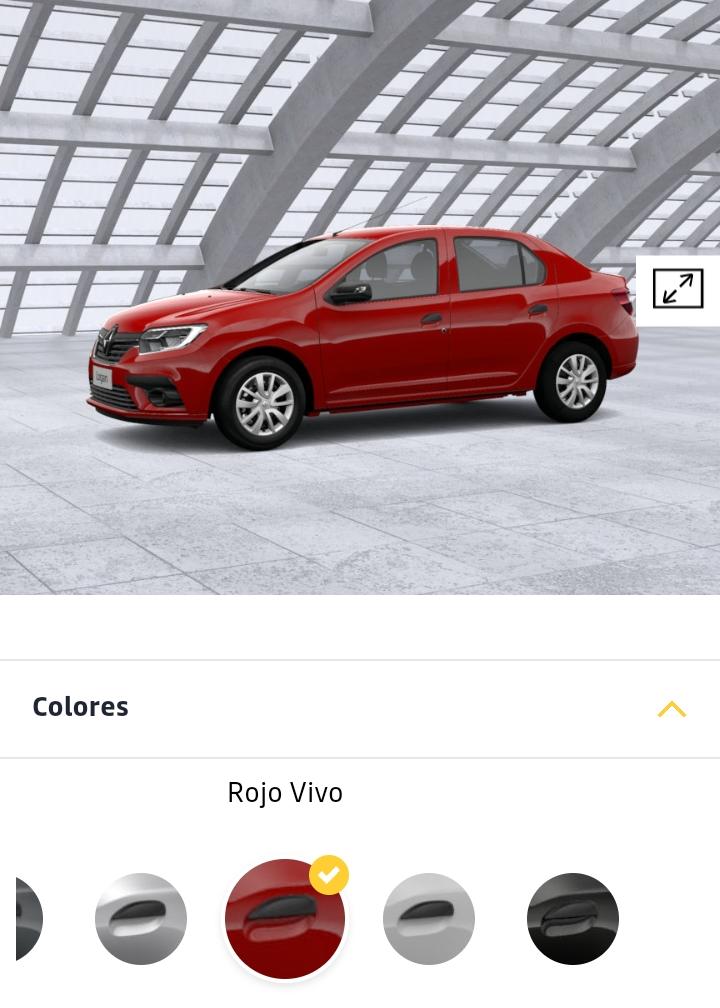Pick the black color swatch
720x1008 pixels.
(x=573, y=919)
